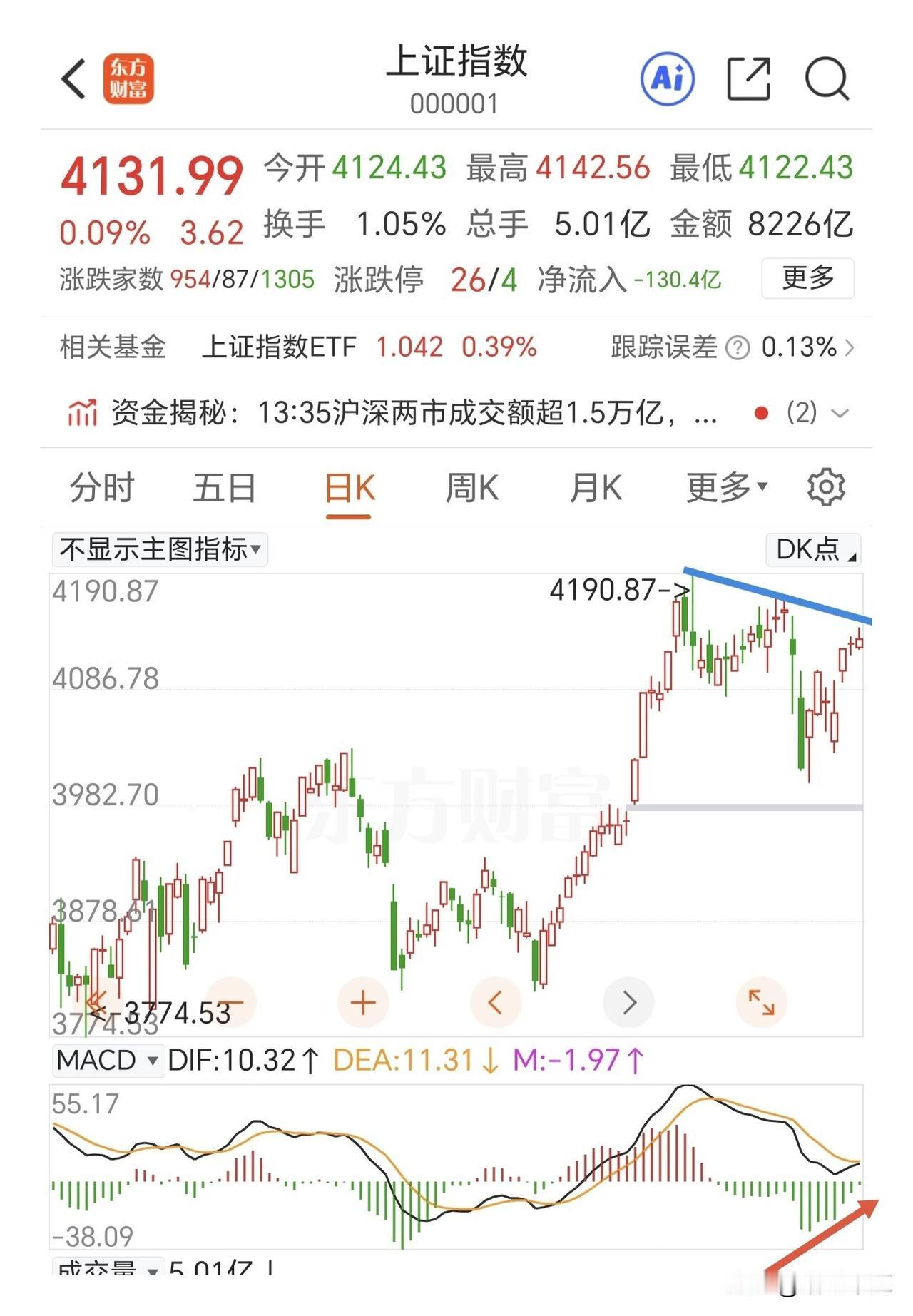Viewport: 913px width, 1316px height.
Task: Click the 更多 button near 净流入
Action: (x=807, y=280)
